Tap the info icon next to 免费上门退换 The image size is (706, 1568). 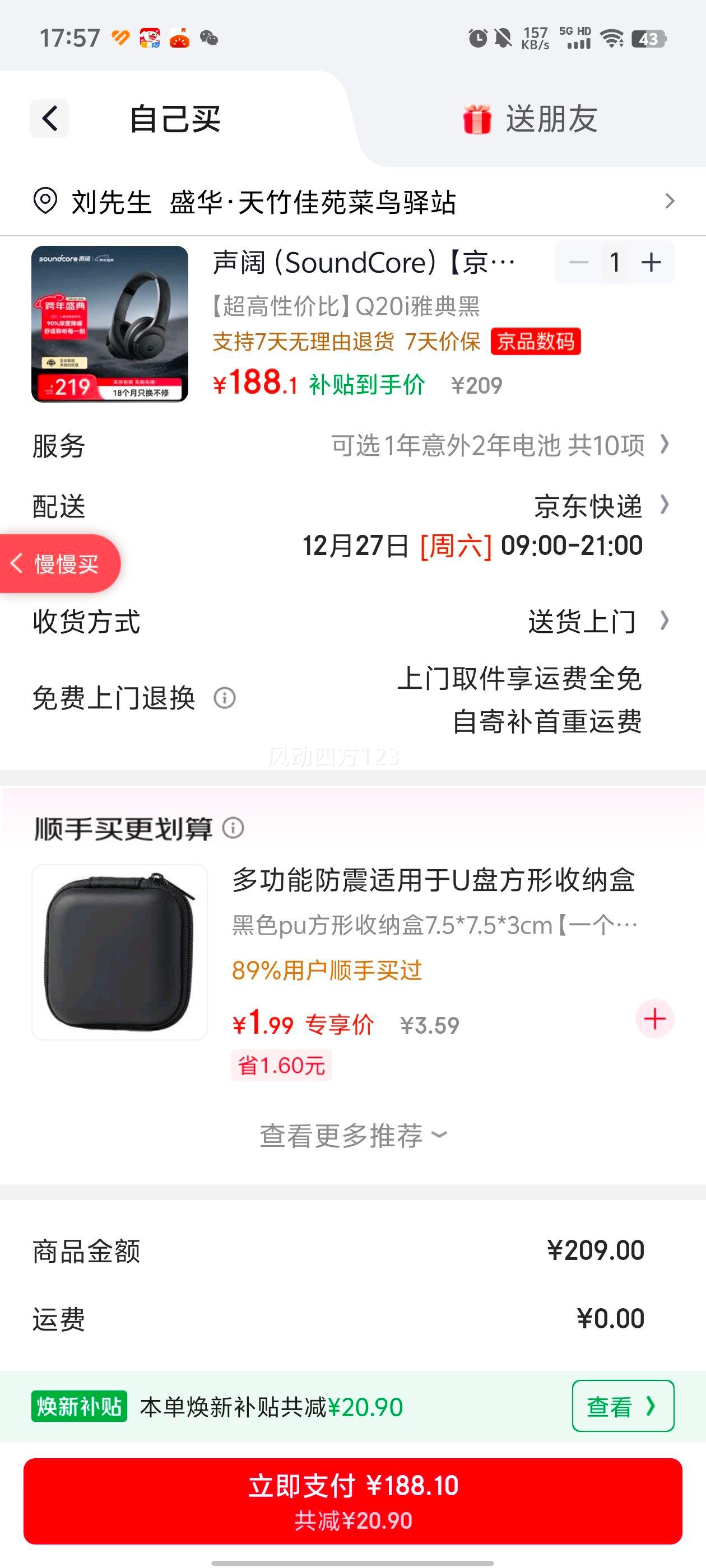coord(225,698)
